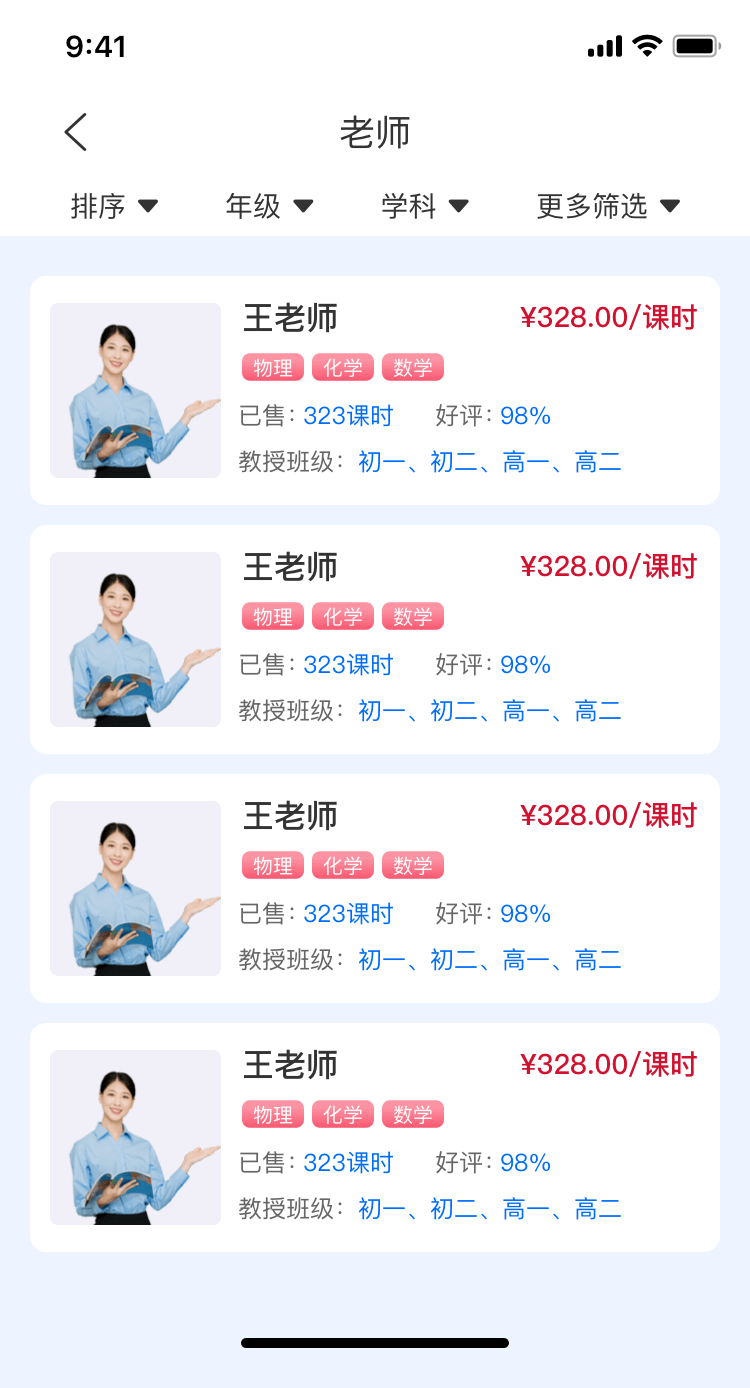
Task: Expand the 年级 grade filter
Action: point(268,206)
